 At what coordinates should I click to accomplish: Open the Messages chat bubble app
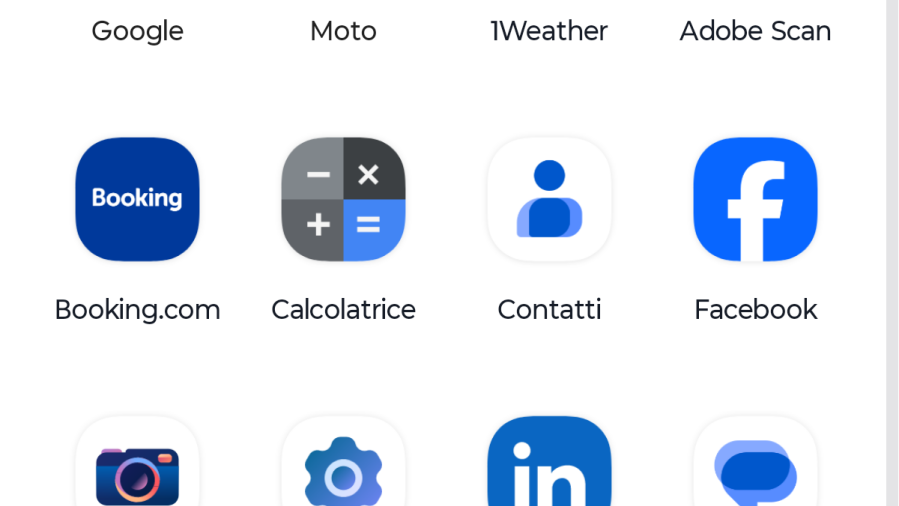[x=755, y=472]
